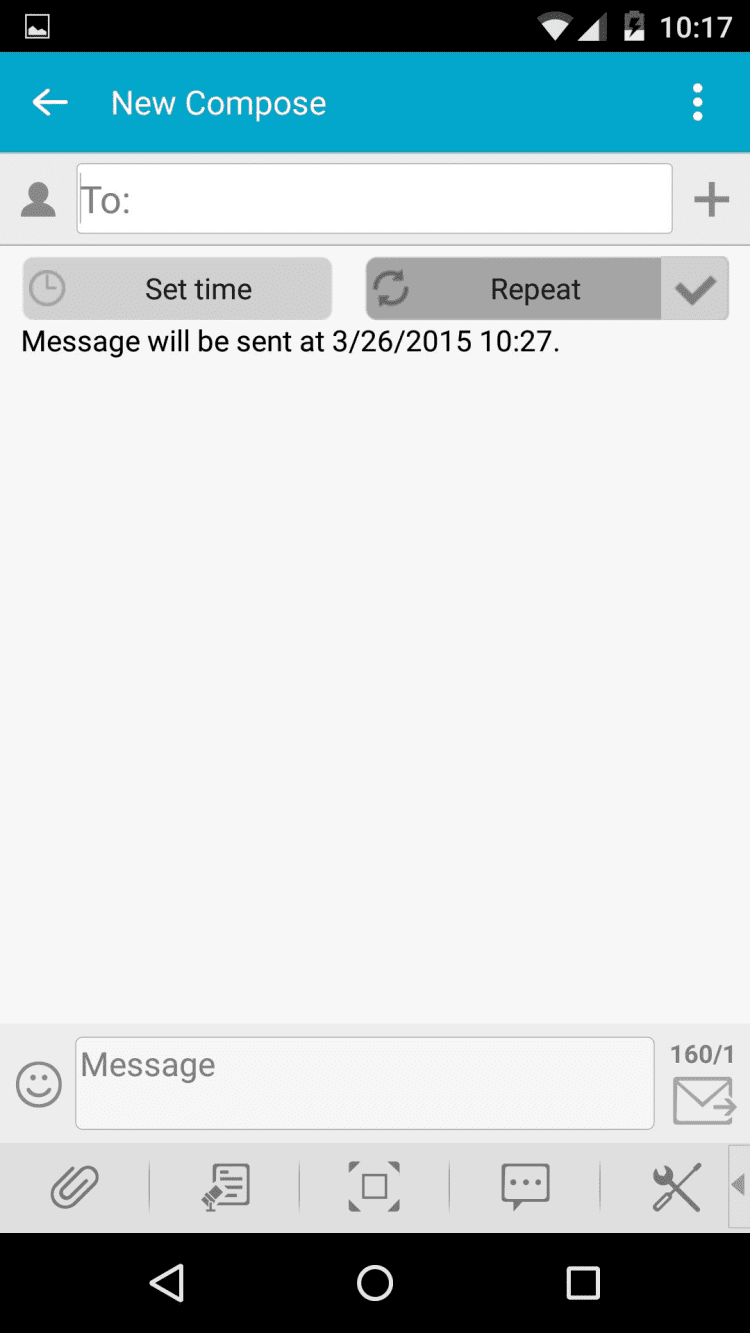The height and width of the screenshot is (1333, 750).
Task: Go back from New Compose
Action: pos(49,102)
